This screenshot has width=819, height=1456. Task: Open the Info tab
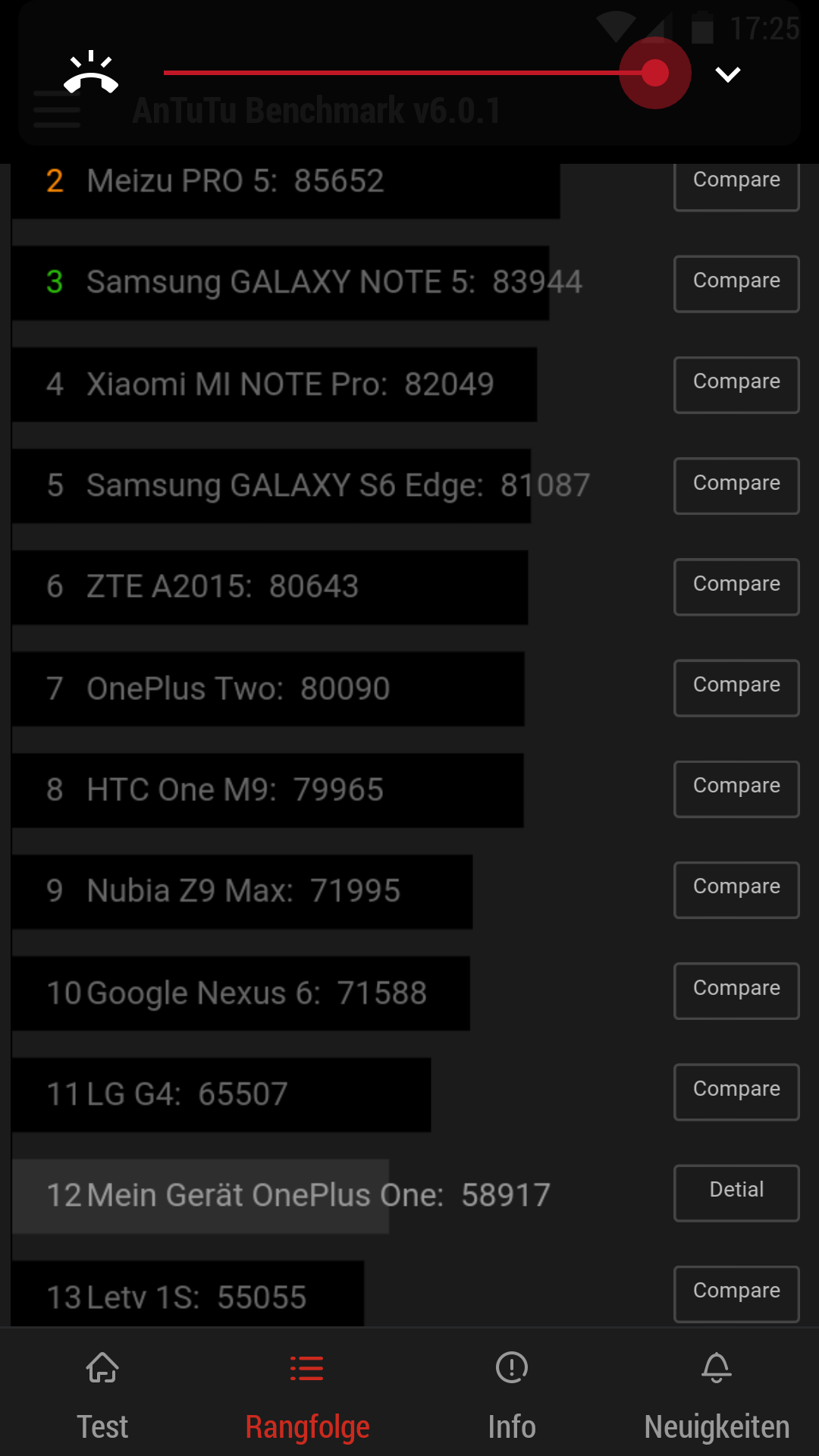[512, 1395]
